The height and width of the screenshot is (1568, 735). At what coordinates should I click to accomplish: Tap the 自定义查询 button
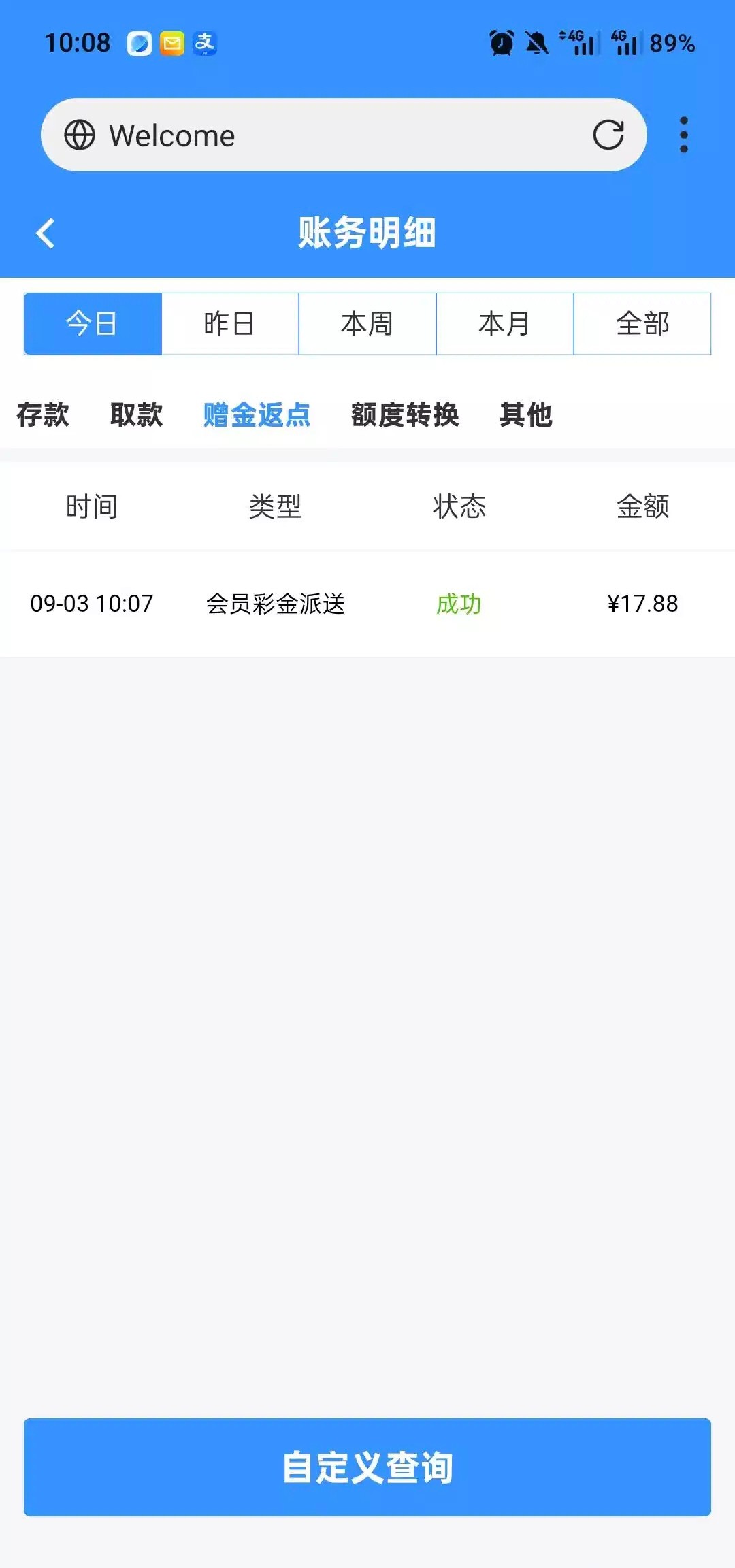pos(367,1467)
